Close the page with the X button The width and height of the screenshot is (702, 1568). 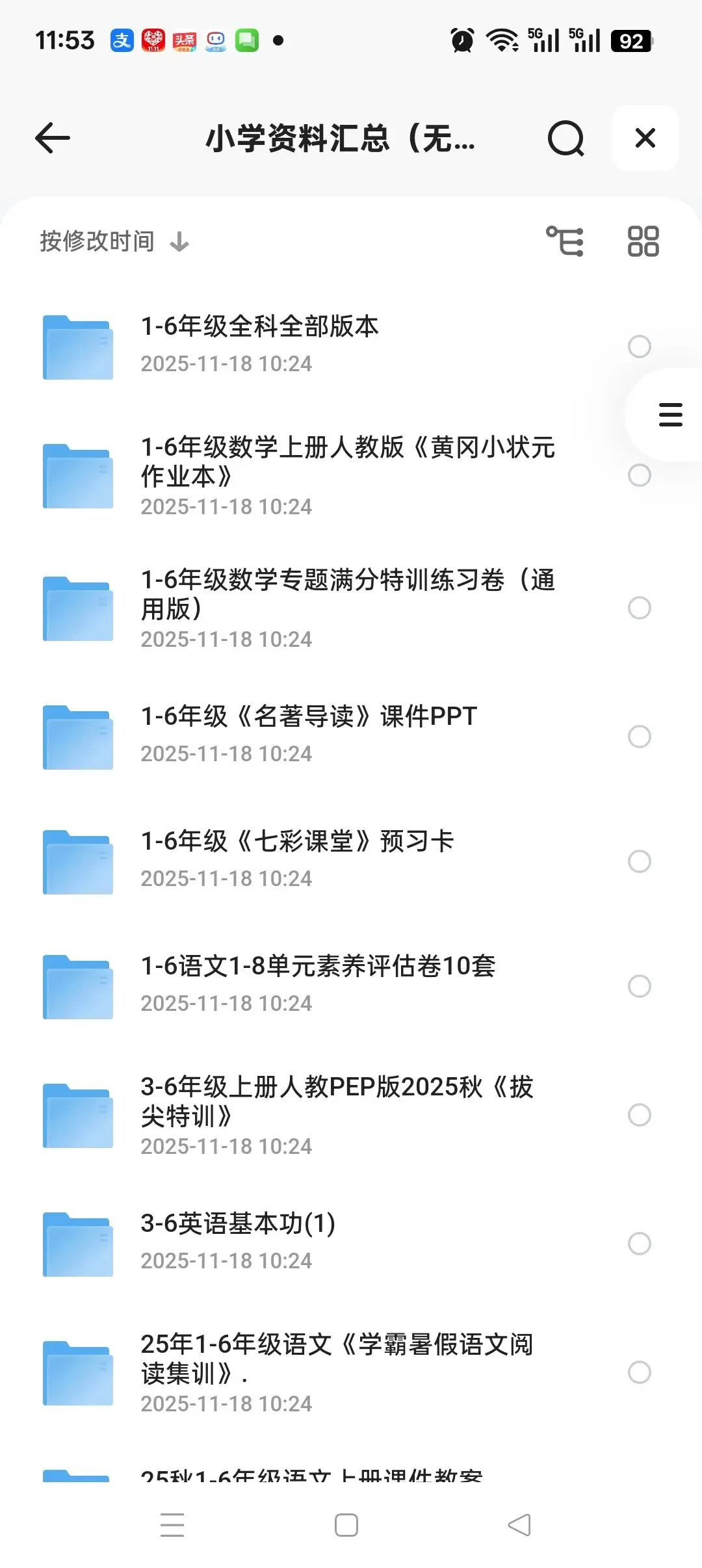pos(645,138)
